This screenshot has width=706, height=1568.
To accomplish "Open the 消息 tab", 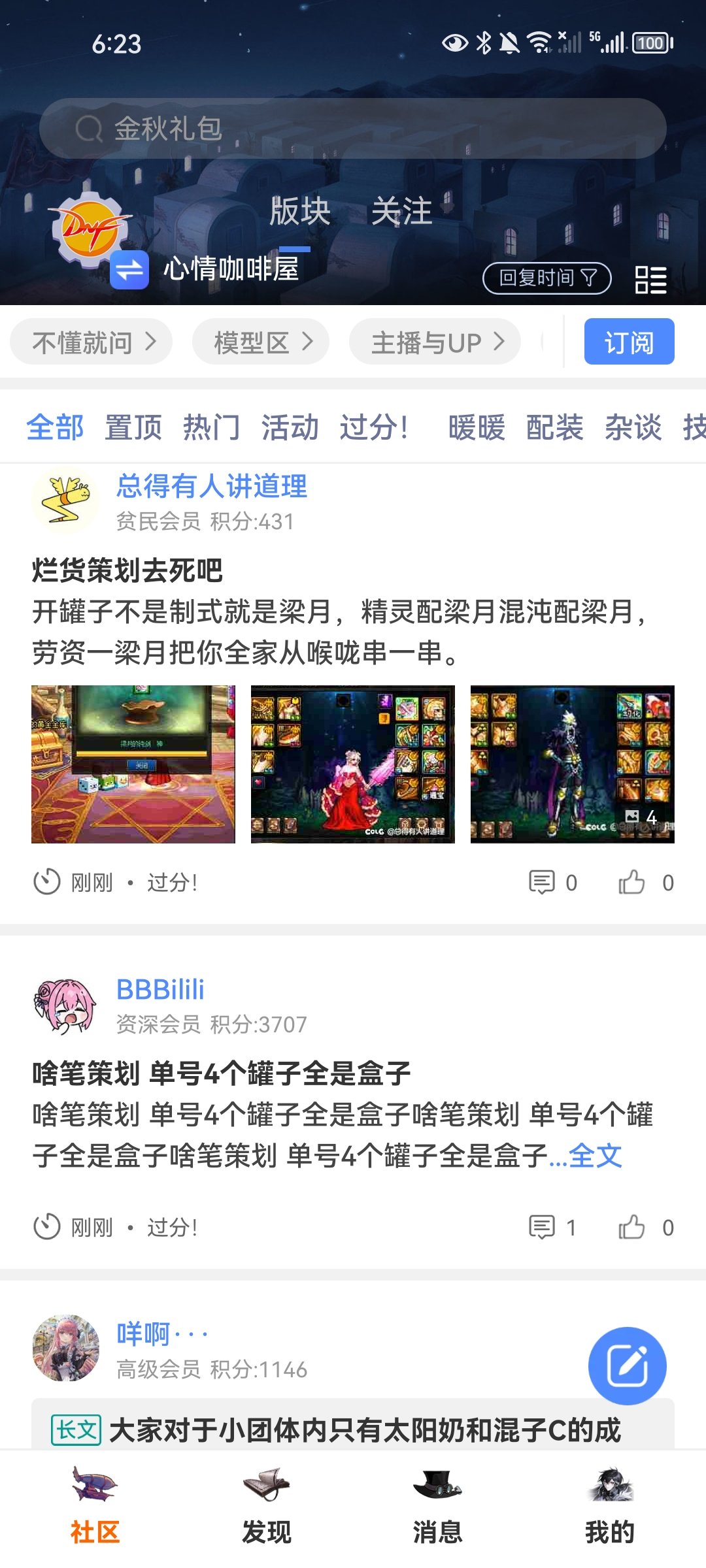I will 437,1505.
